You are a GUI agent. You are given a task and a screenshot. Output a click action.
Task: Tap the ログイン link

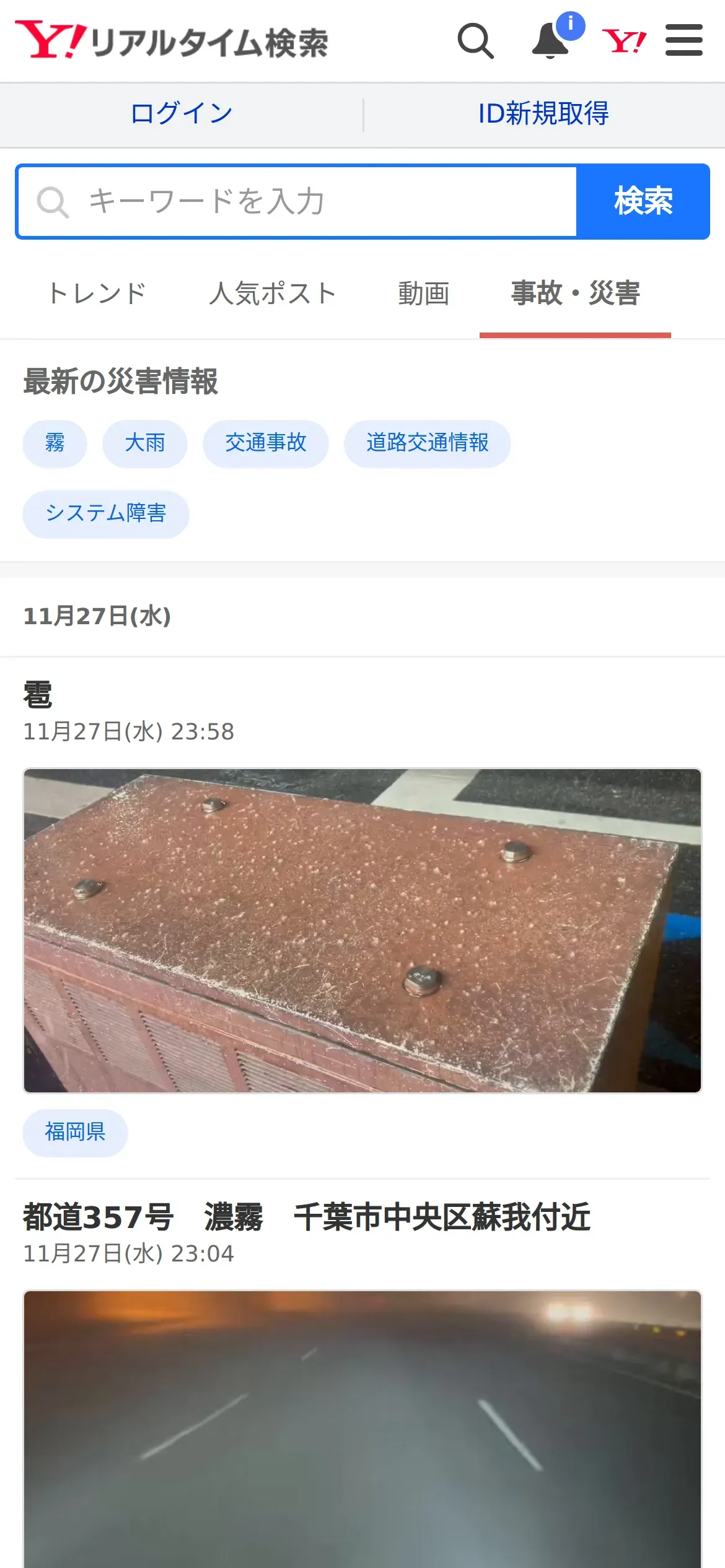[x=181, y=114]
